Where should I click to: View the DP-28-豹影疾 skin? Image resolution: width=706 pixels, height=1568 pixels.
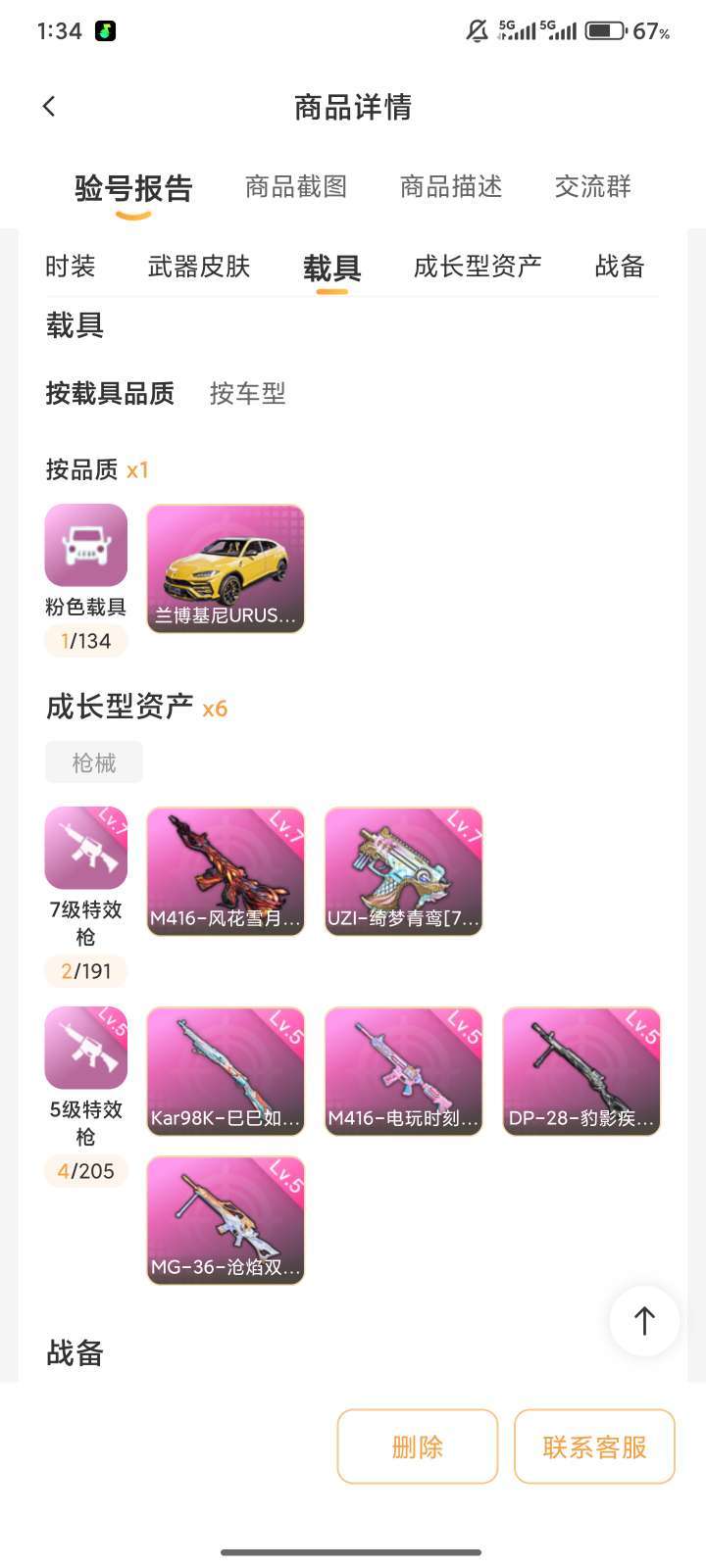pyautogui.click(x=581, y=1071)
